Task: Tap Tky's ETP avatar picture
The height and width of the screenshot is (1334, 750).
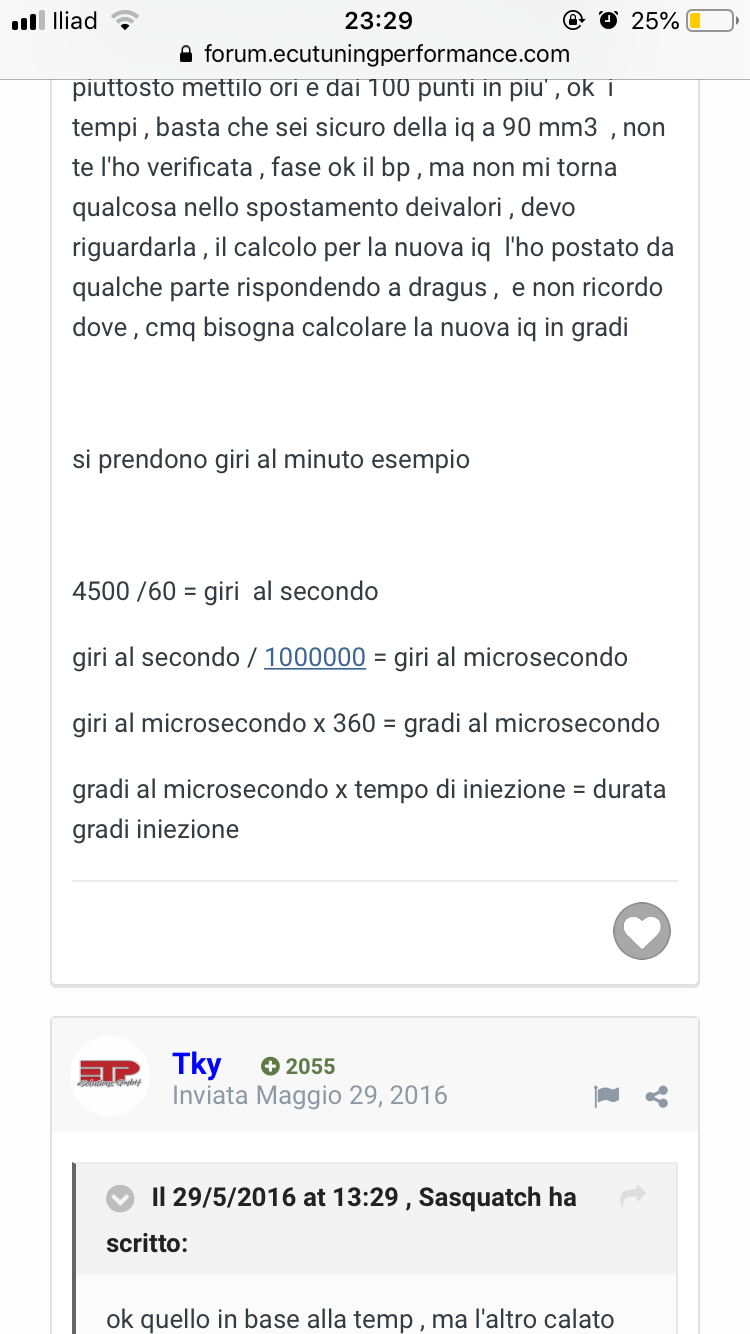Action: (x=110, y=1075)
